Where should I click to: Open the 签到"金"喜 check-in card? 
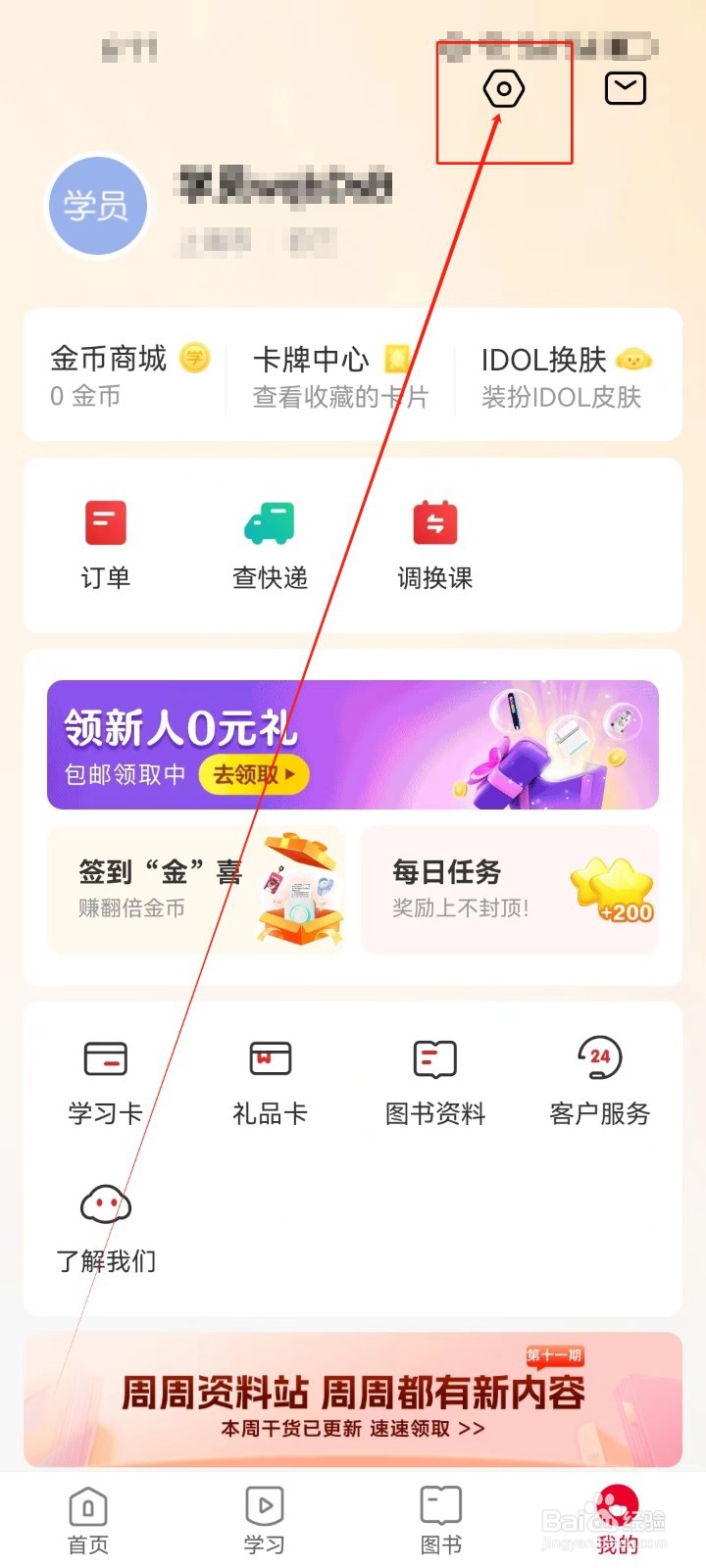(x=196, y=889)
